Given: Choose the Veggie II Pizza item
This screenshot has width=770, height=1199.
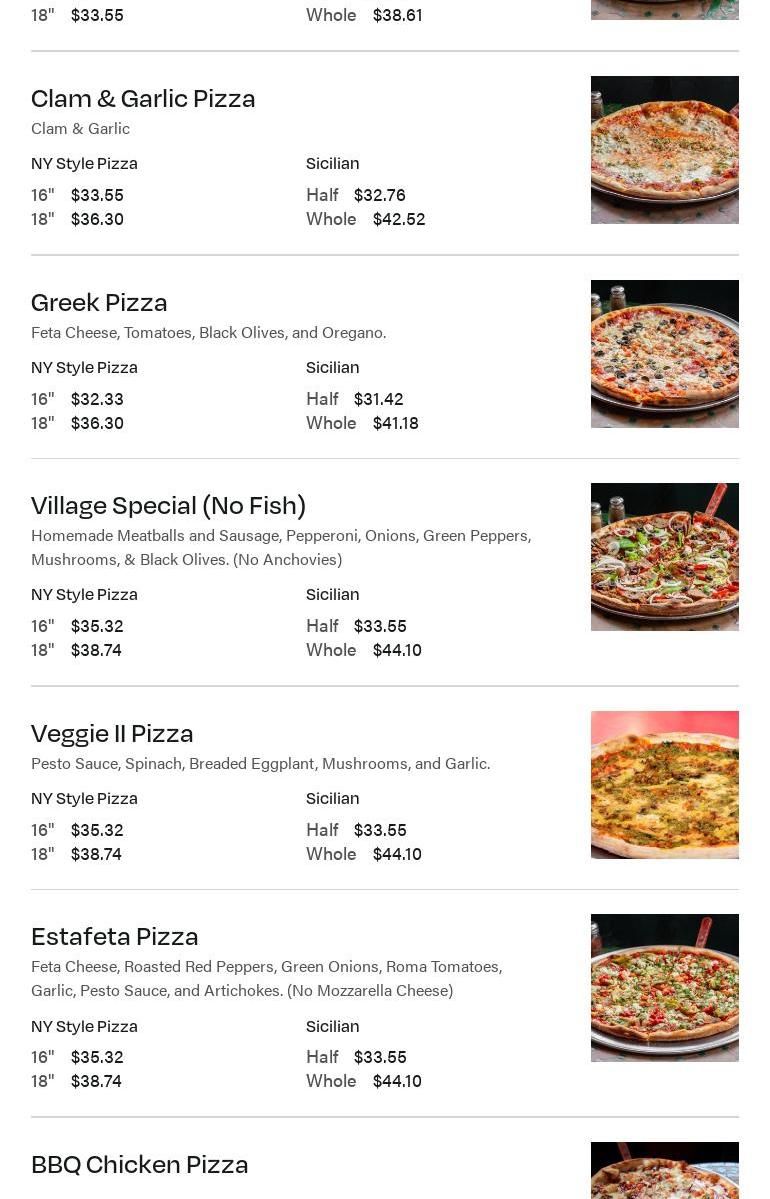Looking at the screenshot, I should (112, 734).
